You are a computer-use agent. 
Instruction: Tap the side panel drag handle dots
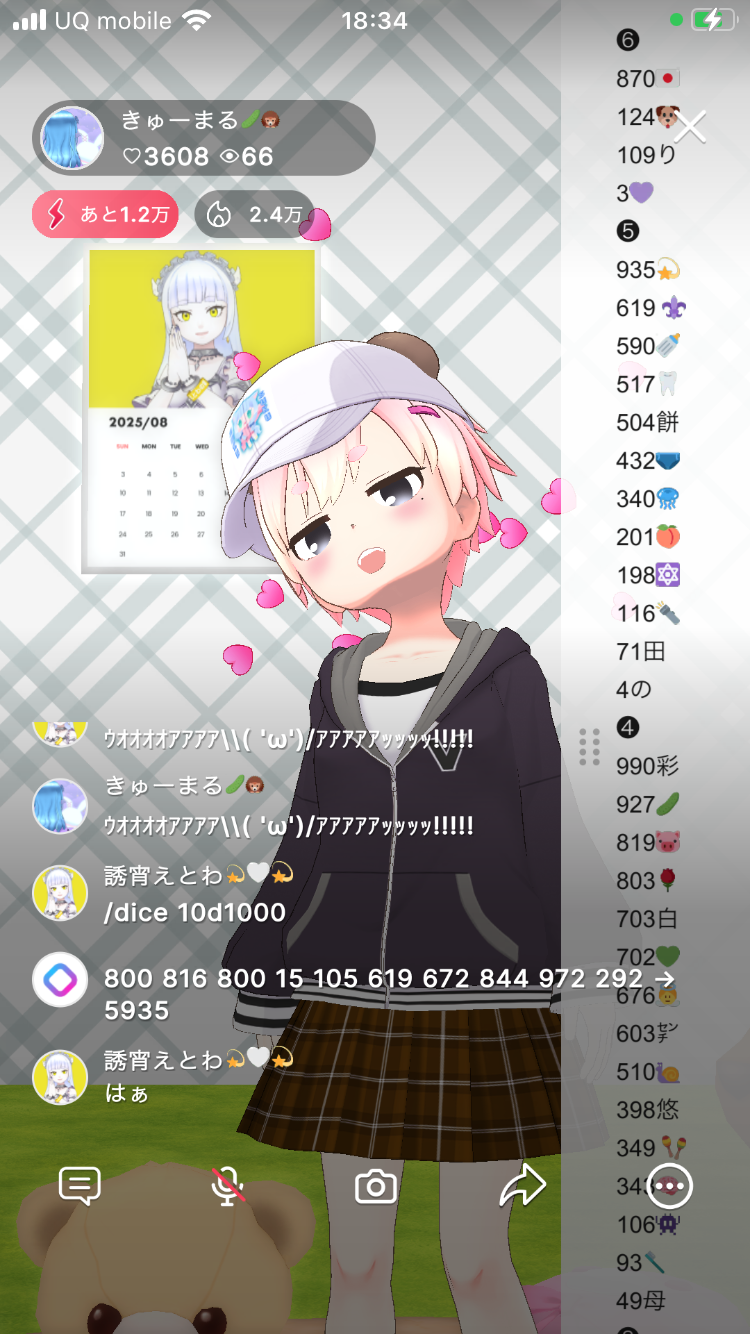(589, 747)
